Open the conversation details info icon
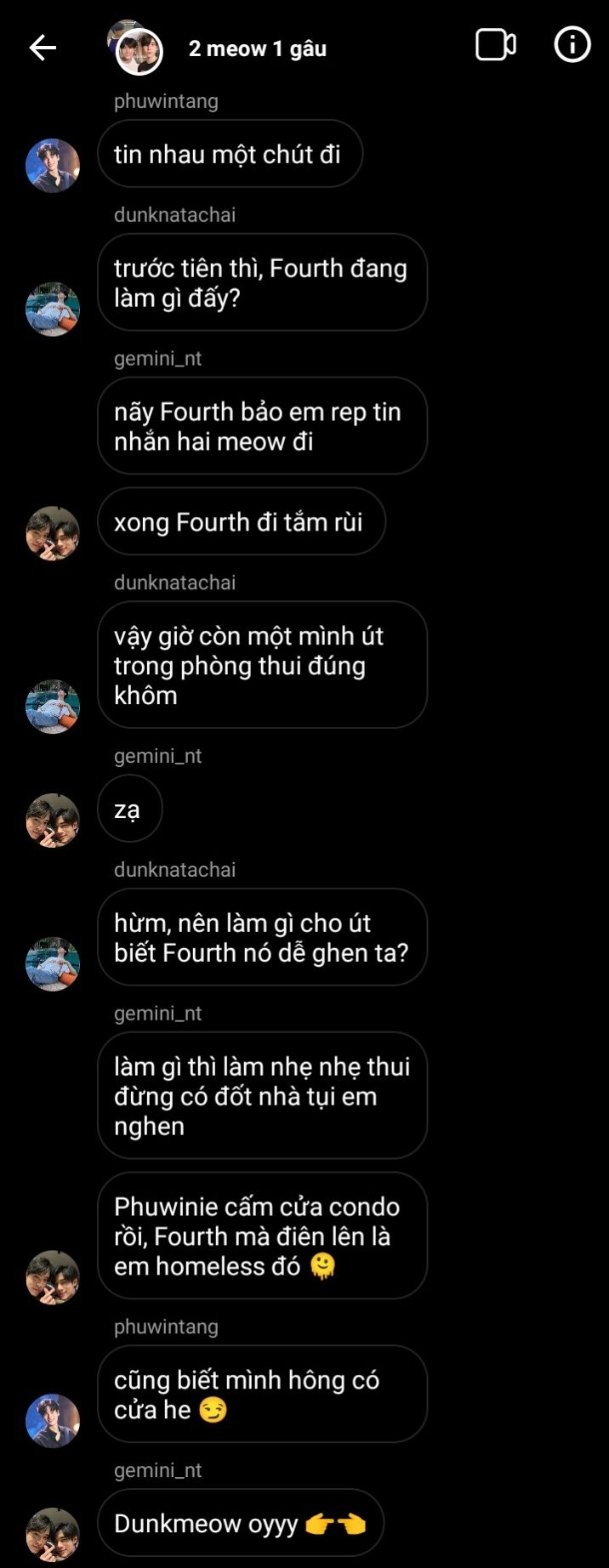Viewport: 609px width, 1568px height. (x=572, y=45)
